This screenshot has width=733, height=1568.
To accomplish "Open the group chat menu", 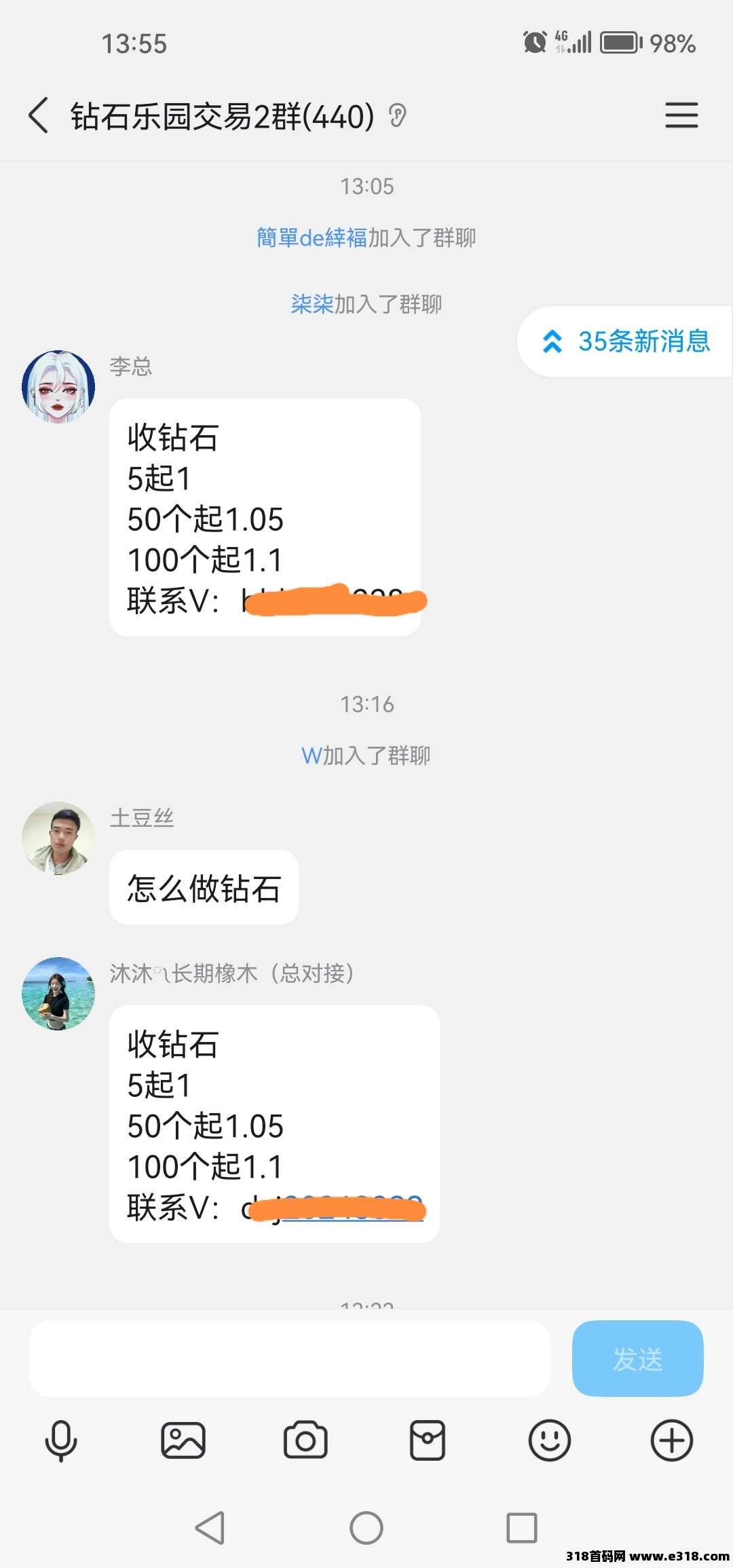I will [x=681, y=115].
